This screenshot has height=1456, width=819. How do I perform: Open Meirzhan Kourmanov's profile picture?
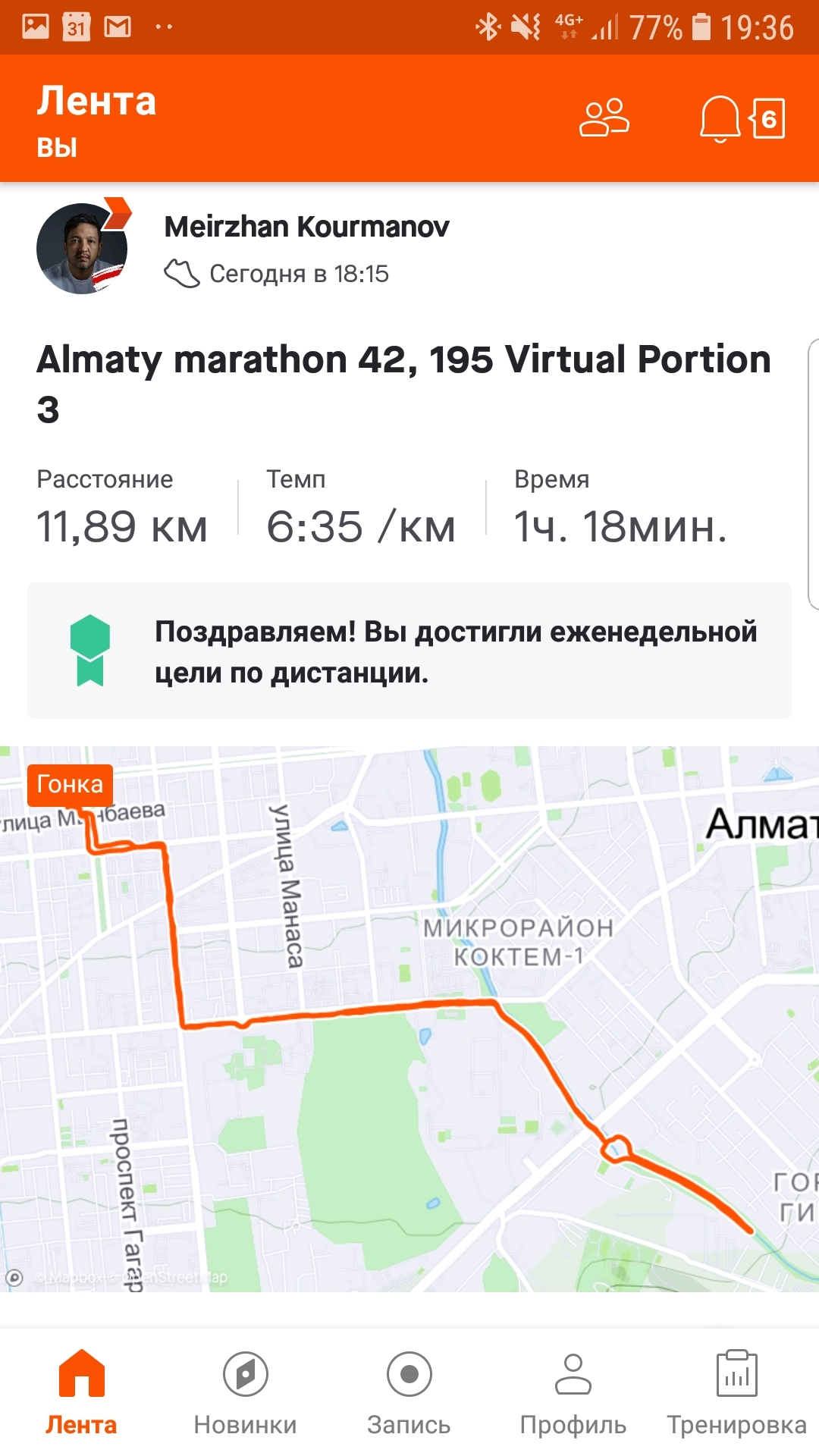(82, 249)
